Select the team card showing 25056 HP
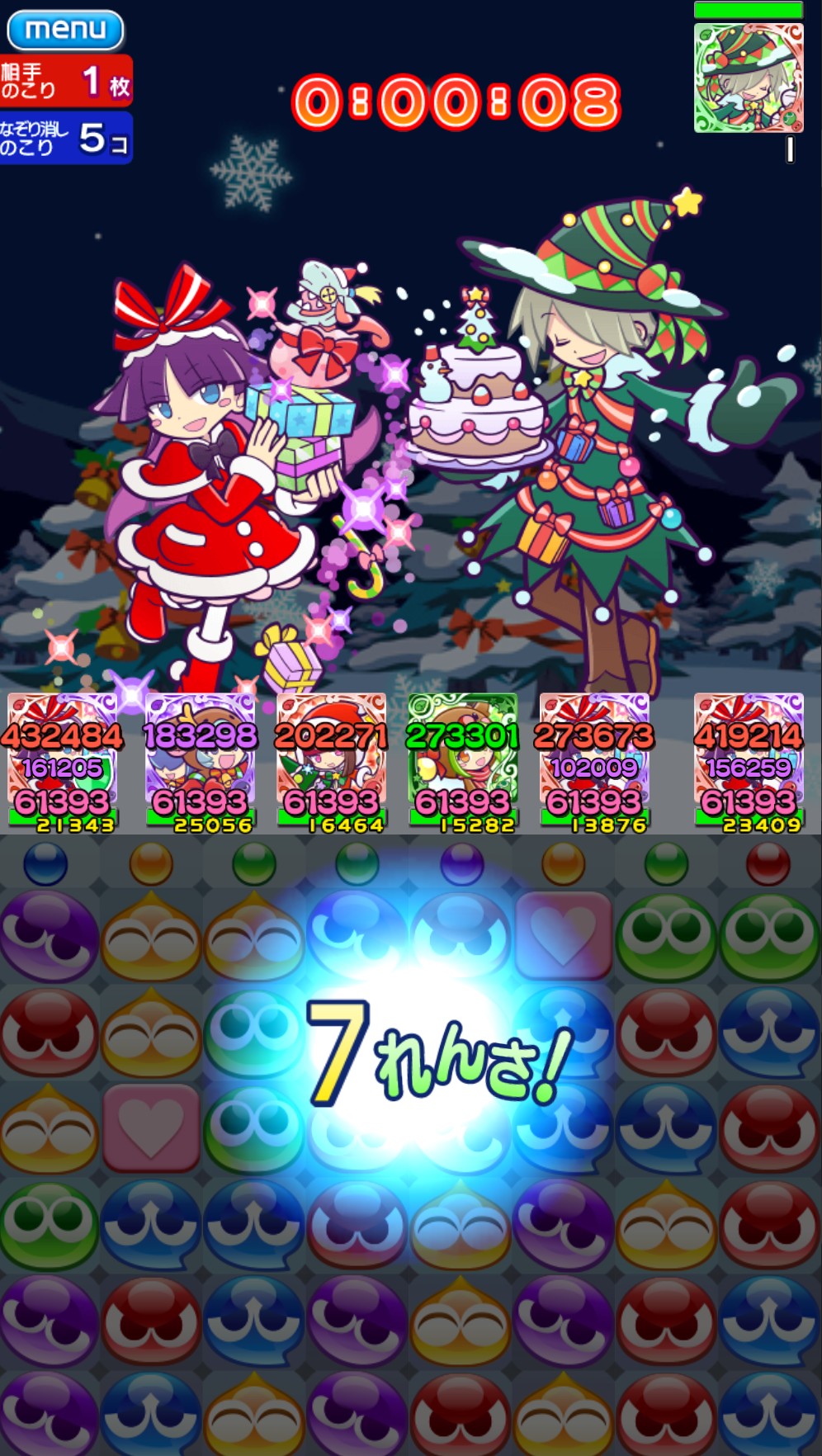The height and width of the screenshot is (1456, 822). point(200,761)
